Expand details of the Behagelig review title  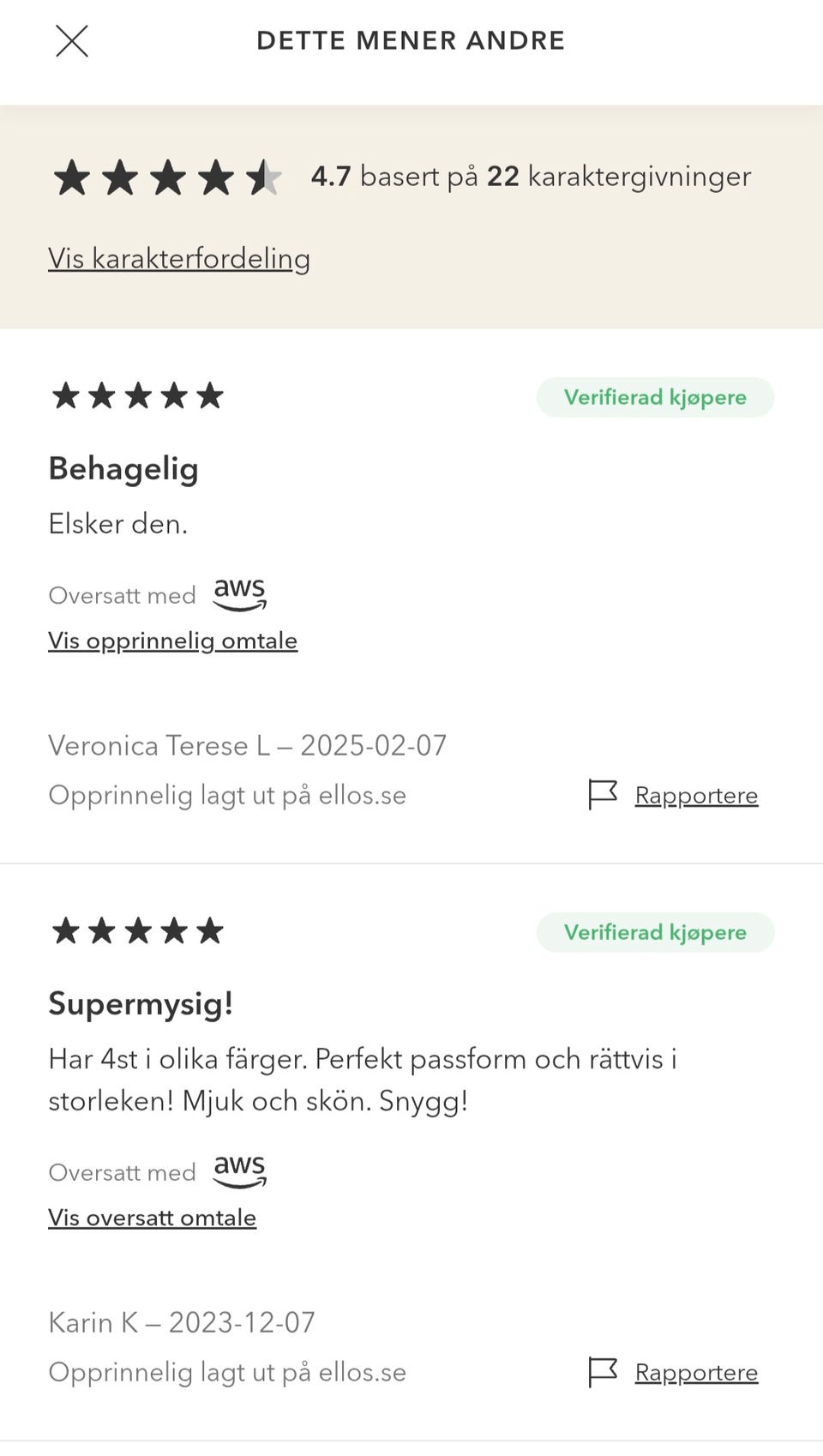[x=123, y=468]
